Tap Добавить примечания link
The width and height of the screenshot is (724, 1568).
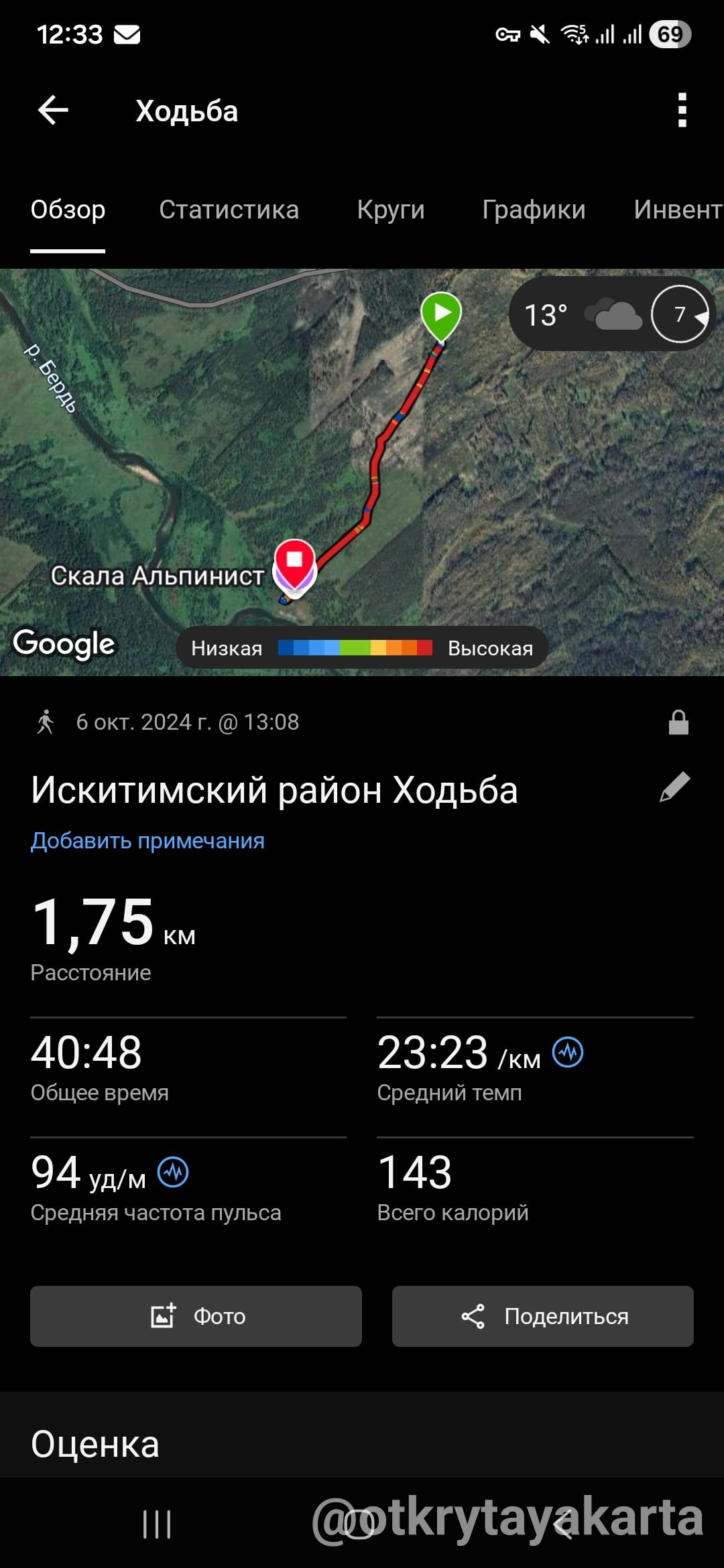[x=147, y=840]
